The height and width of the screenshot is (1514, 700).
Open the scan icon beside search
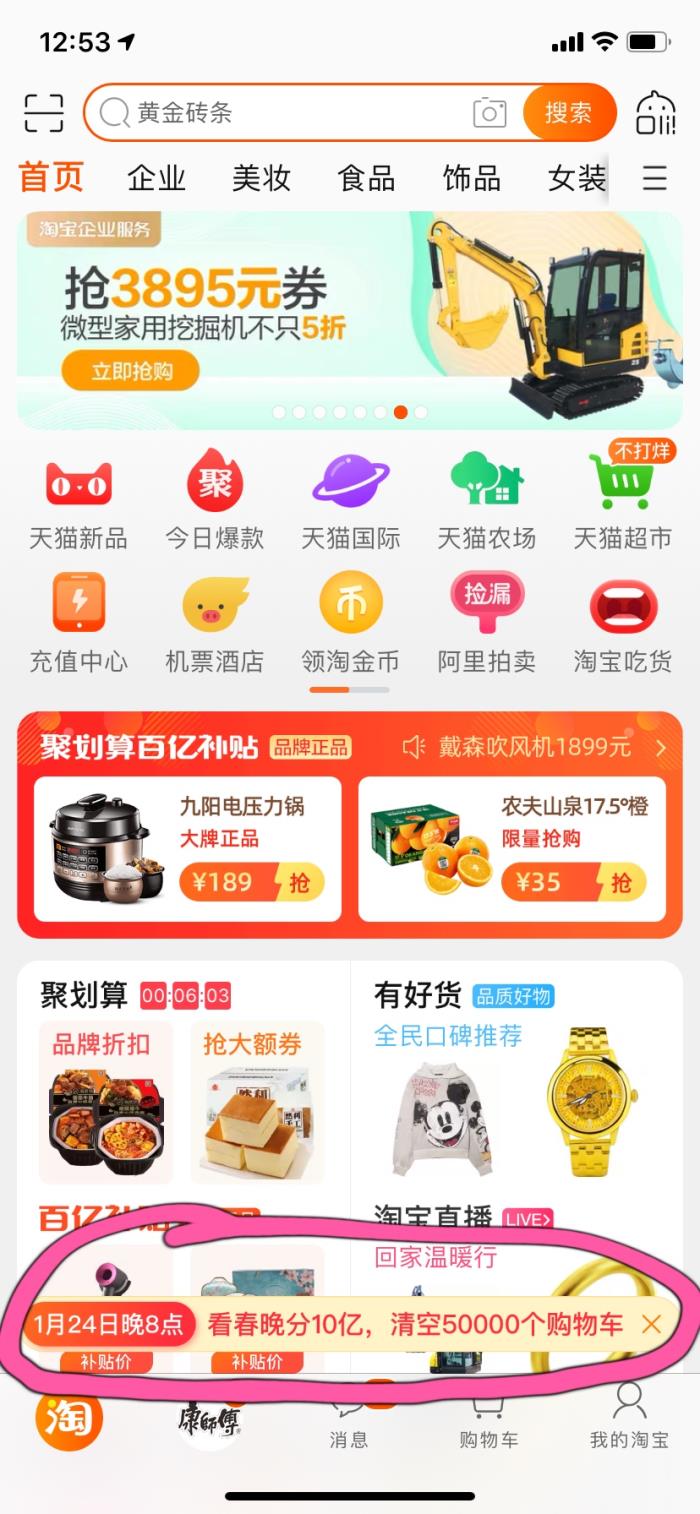pos(44,112)
